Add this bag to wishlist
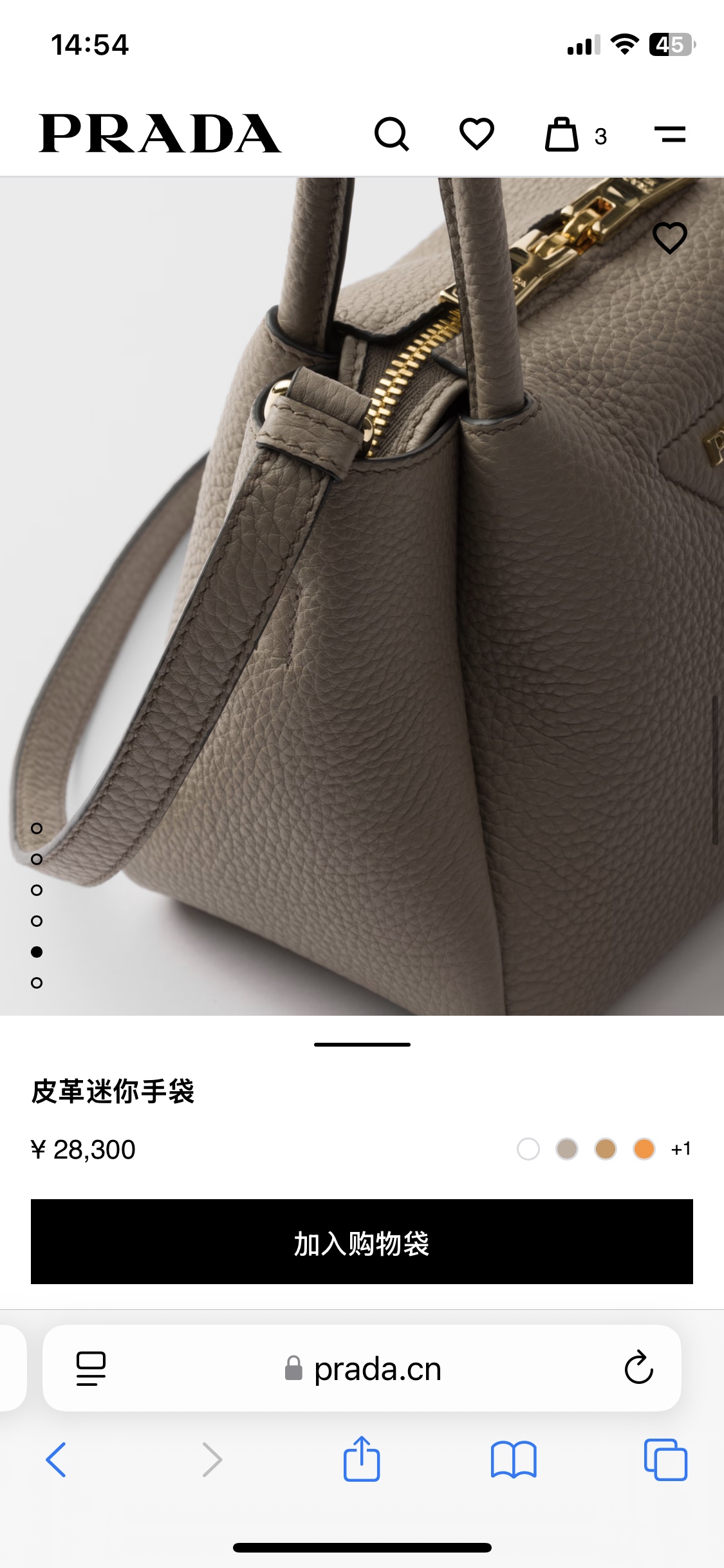The image size is (724, 1568). (670, 238)
